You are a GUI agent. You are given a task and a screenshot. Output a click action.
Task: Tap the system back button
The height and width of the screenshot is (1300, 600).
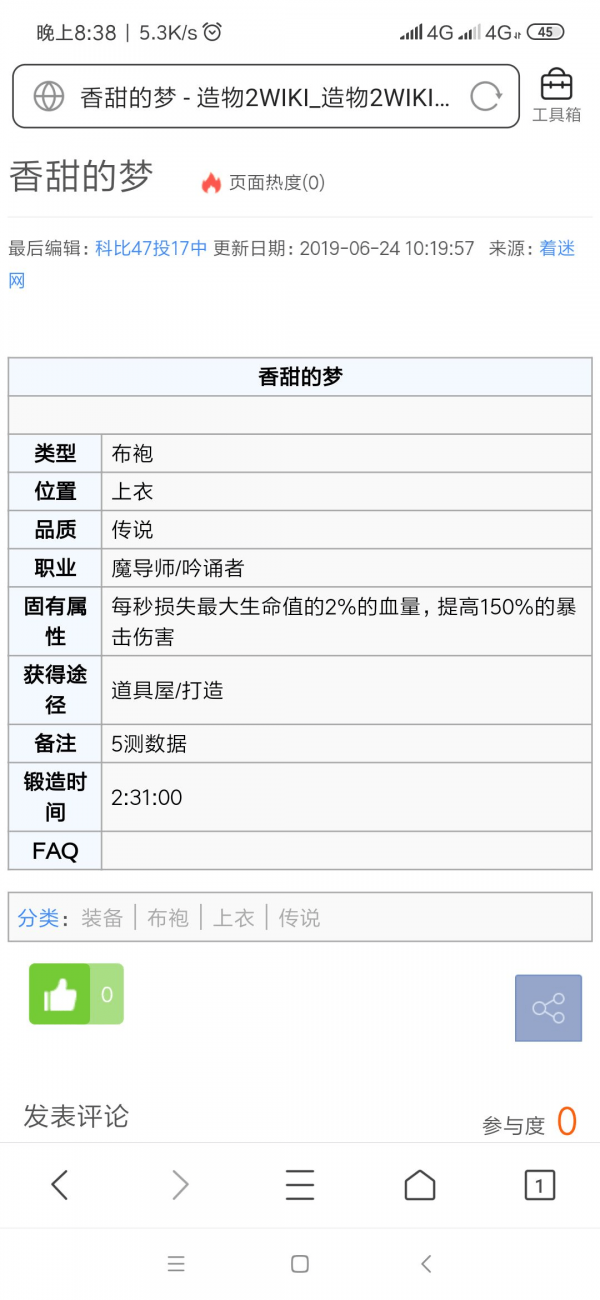(x=426, y=1264)
